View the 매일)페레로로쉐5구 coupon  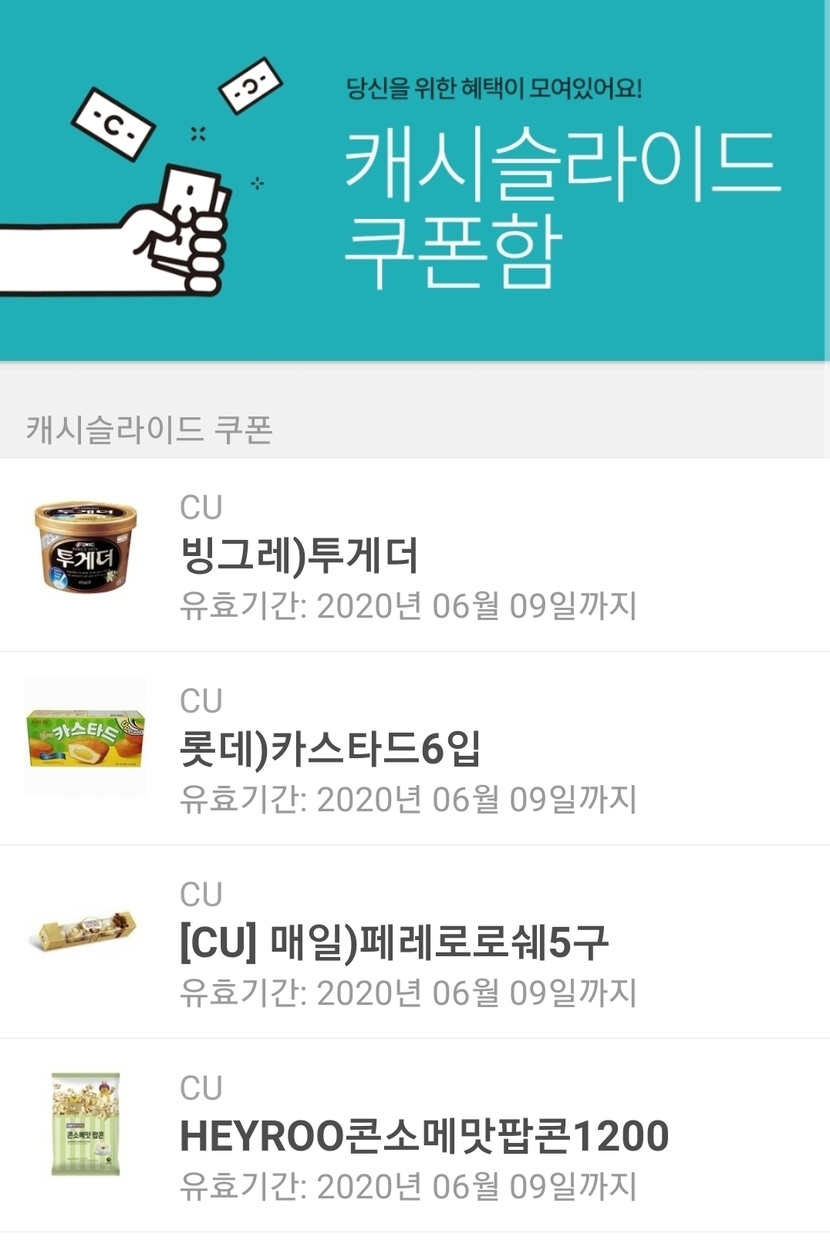[x=394, y=942]
